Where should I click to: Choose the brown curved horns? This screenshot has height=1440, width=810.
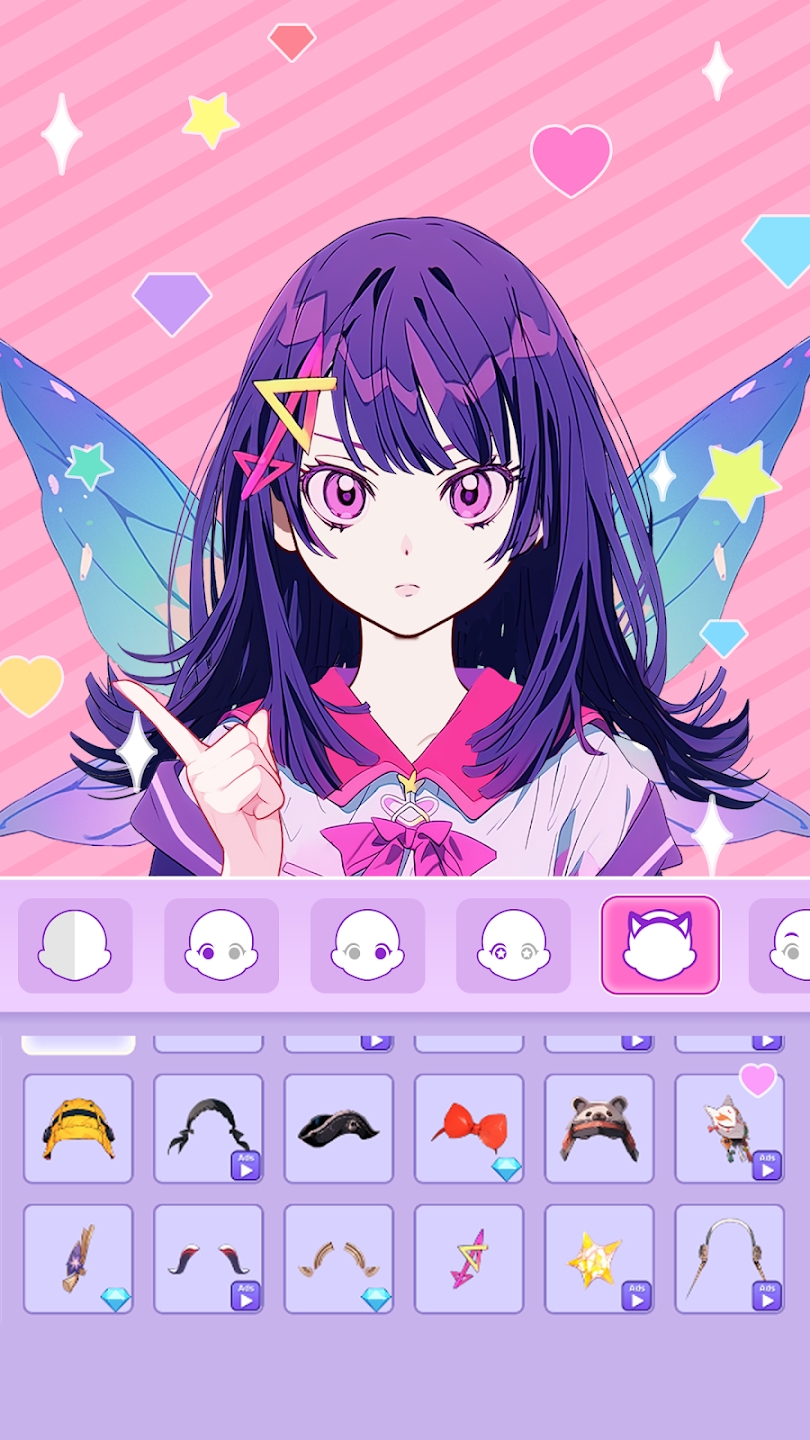point(338,1258)
